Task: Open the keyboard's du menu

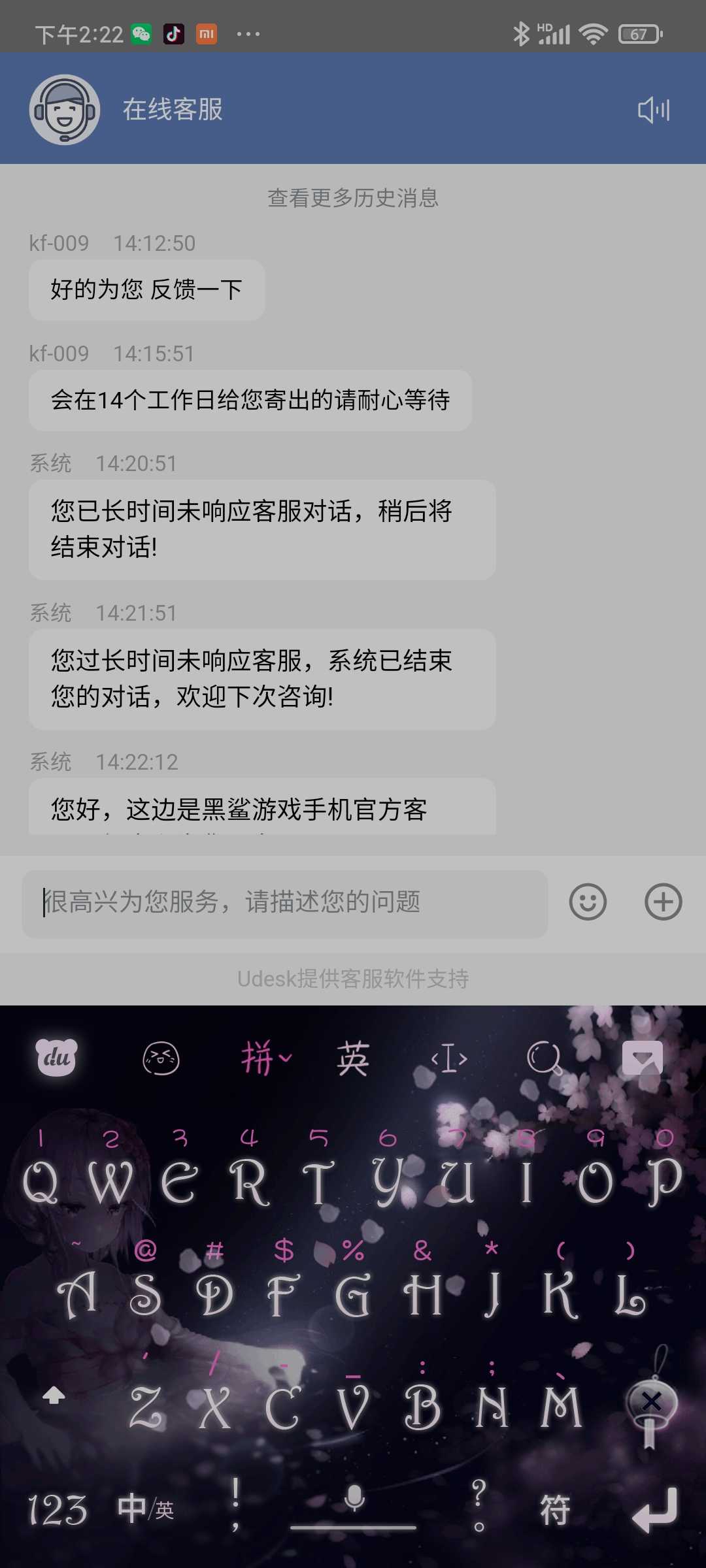Action: (x=57, y=1057)
